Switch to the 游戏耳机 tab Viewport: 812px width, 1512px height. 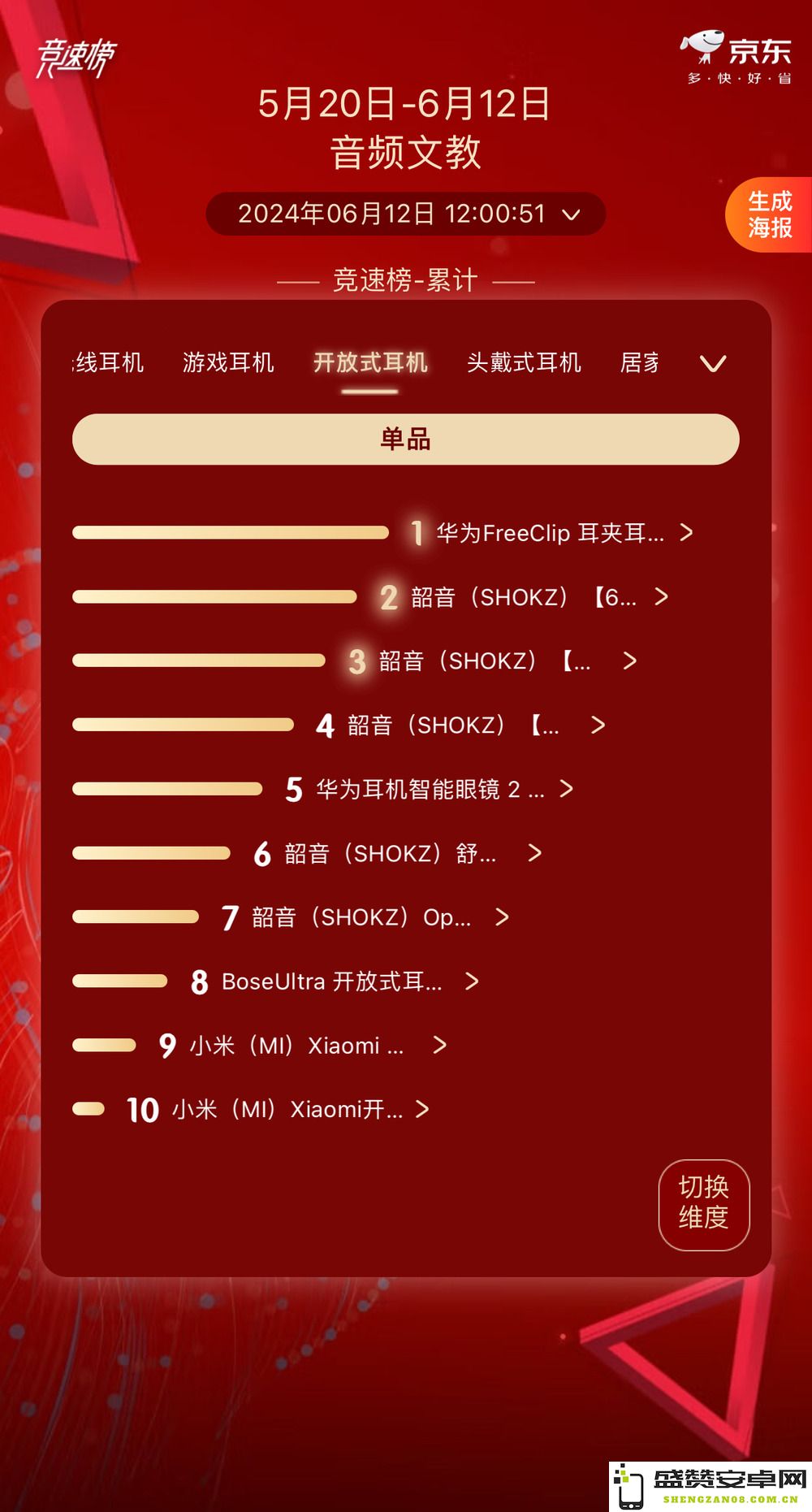[228, 362]
